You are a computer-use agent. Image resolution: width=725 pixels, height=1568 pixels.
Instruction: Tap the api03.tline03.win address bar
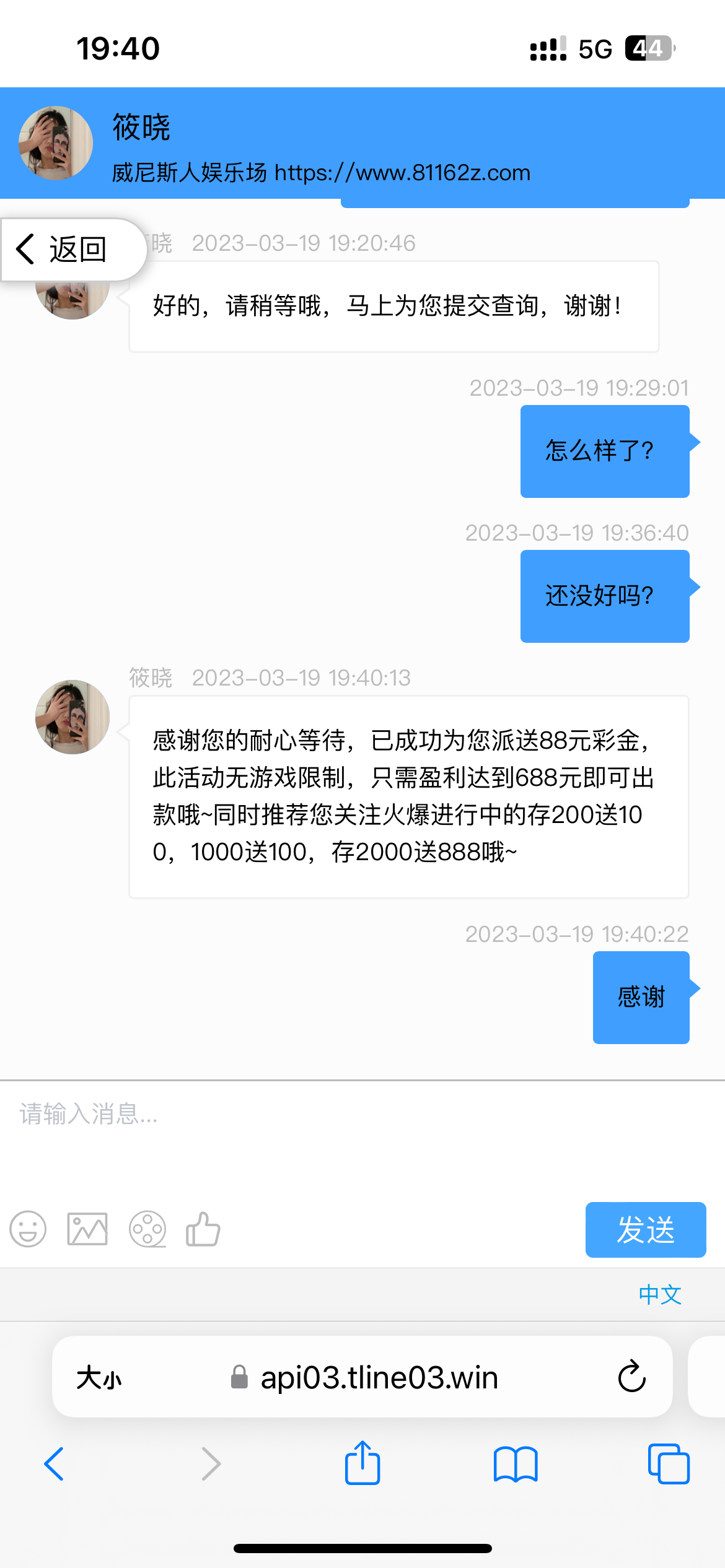378,1377
